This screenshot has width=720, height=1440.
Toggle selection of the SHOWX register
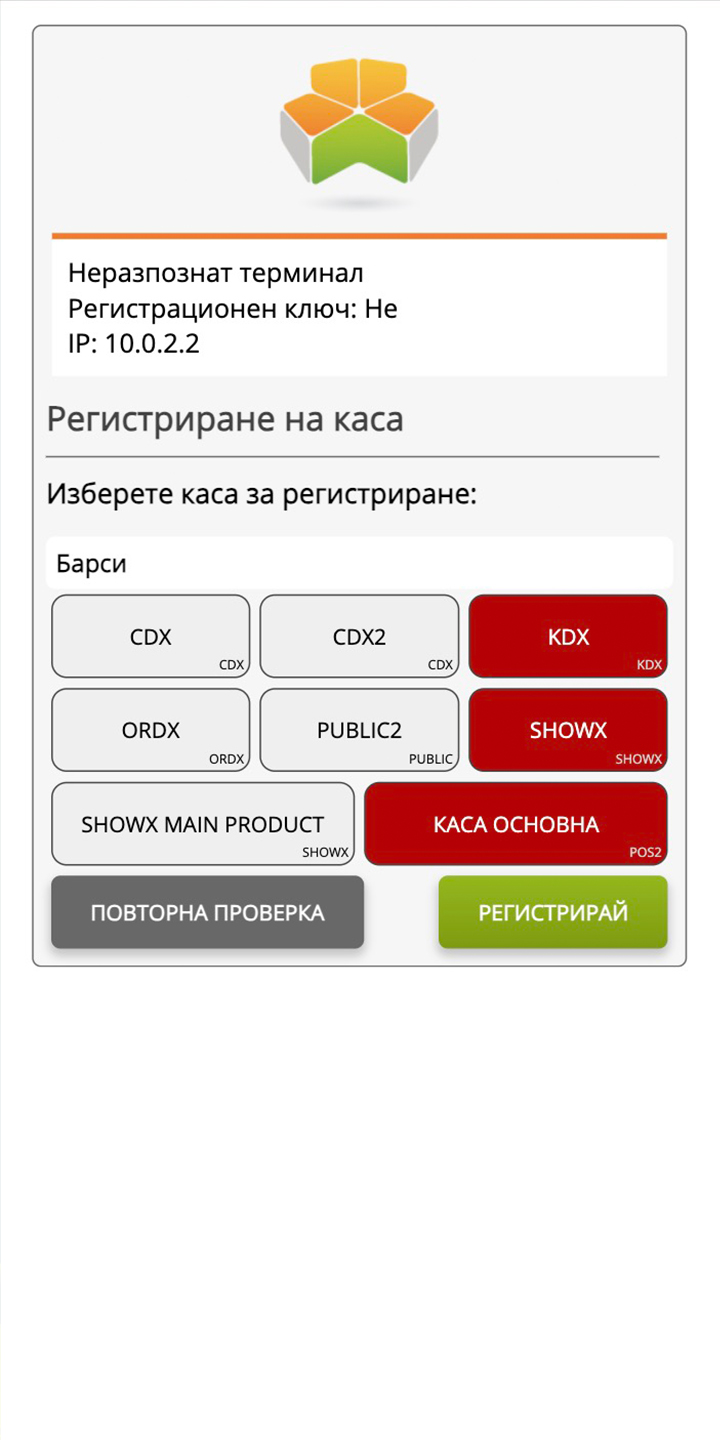[568, 730]
